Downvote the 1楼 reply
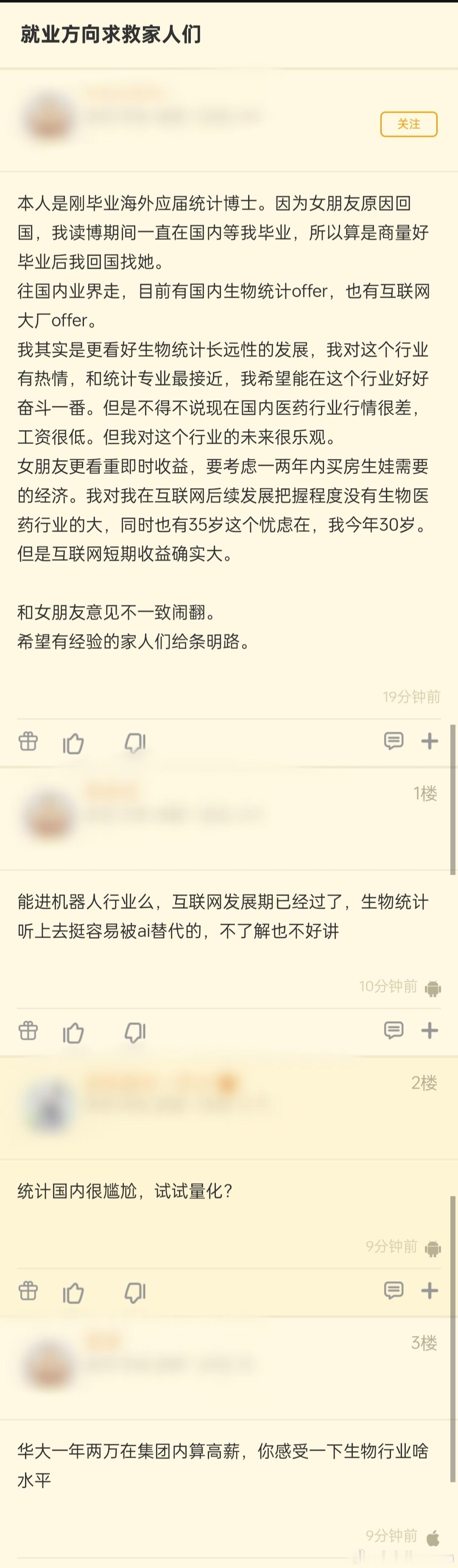The image size is (458, 1568). [x=135, y=1032]
